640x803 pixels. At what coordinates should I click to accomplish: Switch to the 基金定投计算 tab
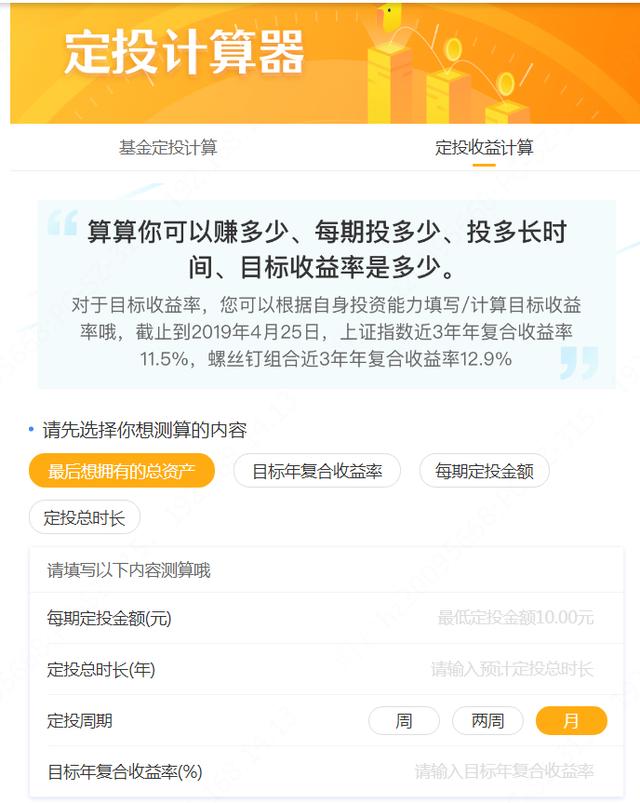(168, 148)
